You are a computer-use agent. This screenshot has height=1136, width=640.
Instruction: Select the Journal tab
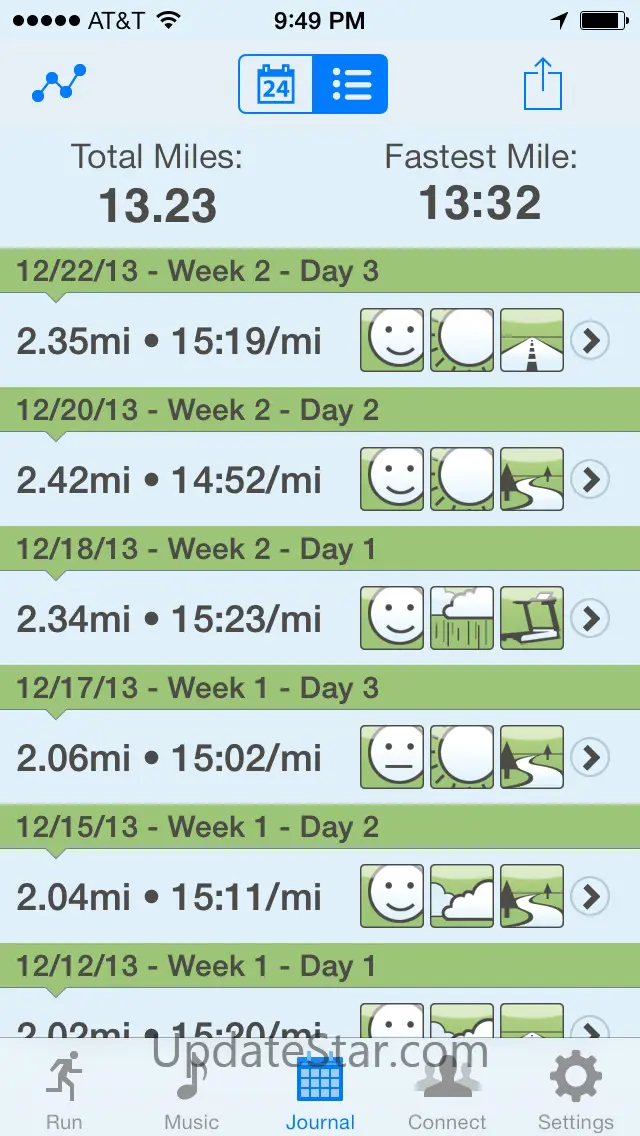click(320, 1090)
